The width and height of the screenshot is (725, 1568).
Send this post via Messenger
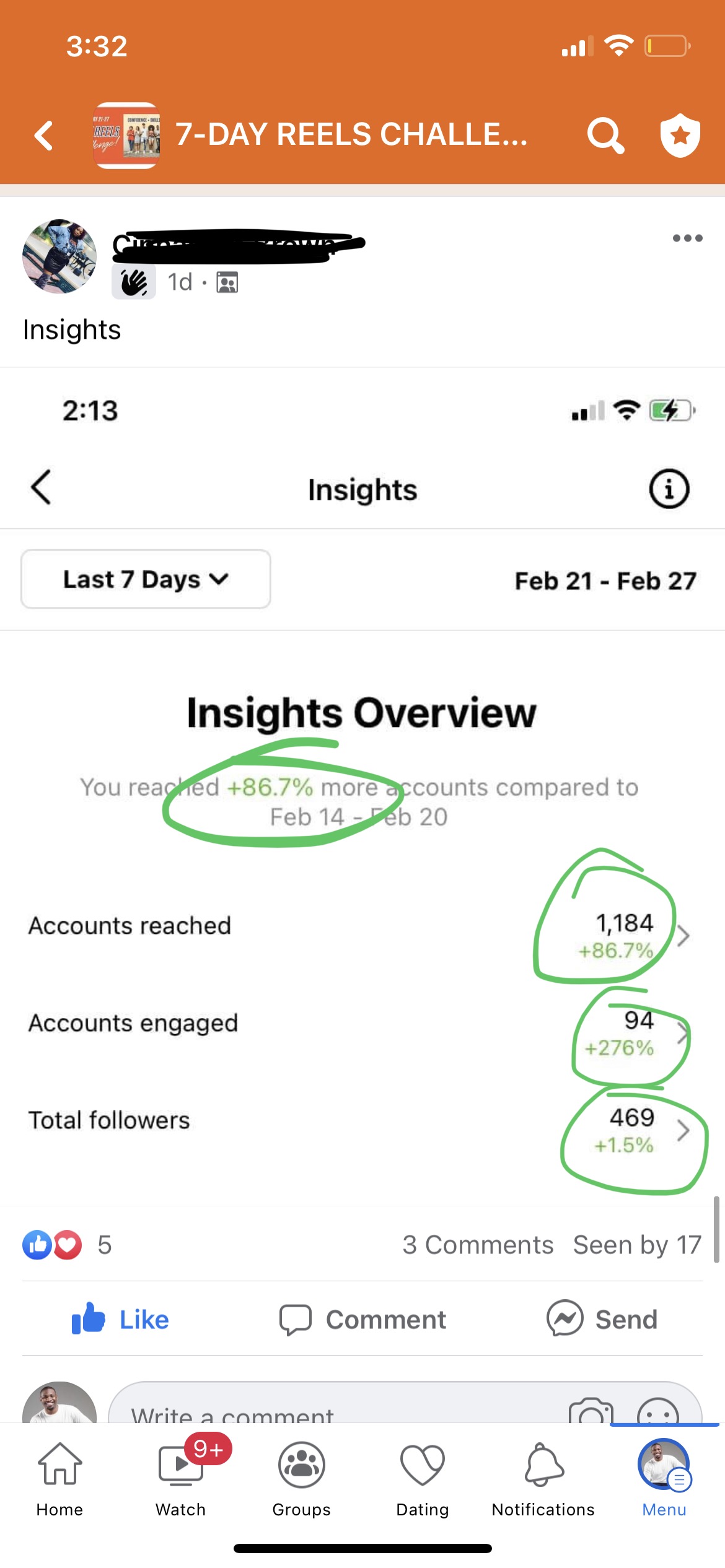tap(602, 1319)
